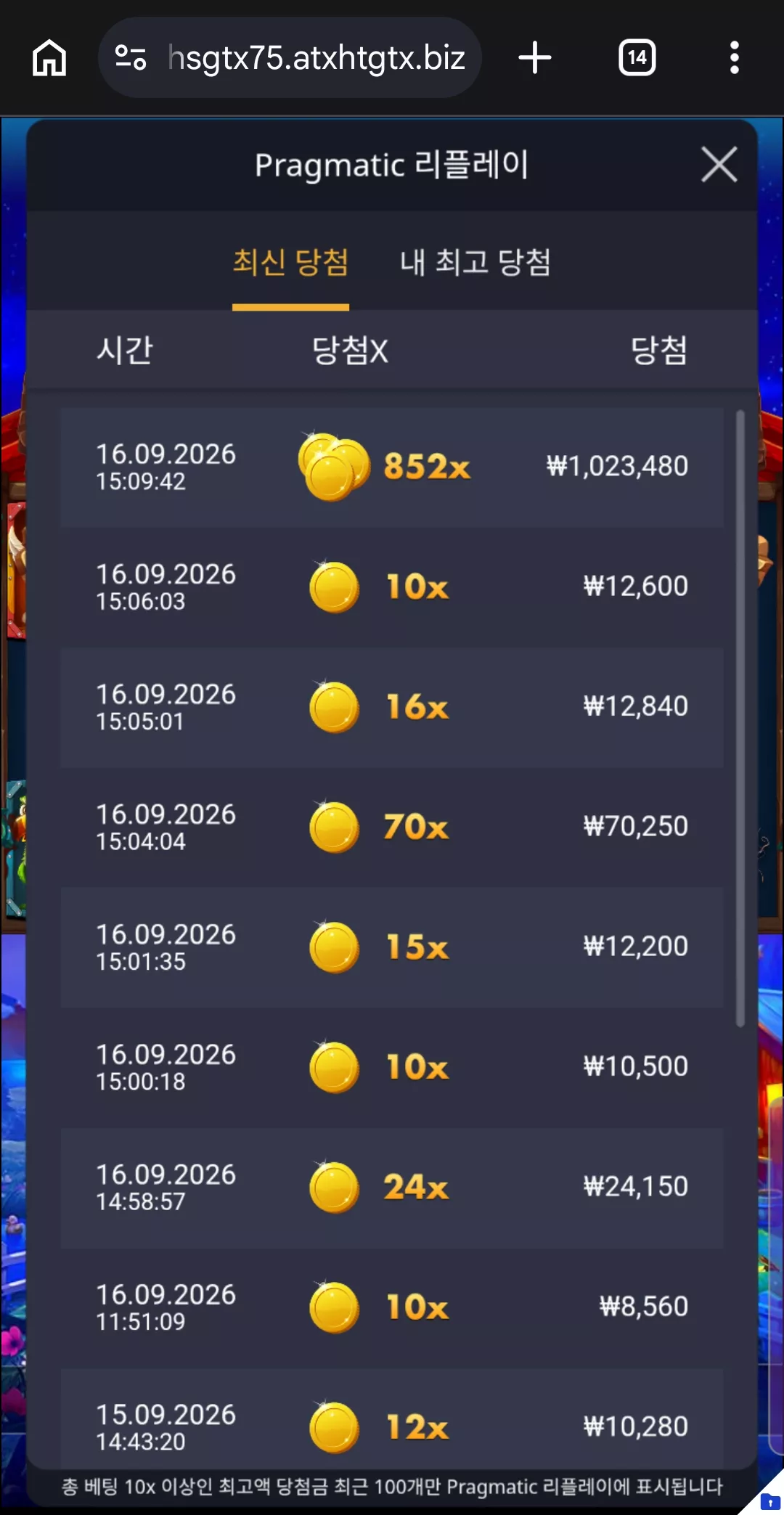Open the 24x win replay at 14:58:57
Screen dimensions: 784x1515
point(392,1188)
